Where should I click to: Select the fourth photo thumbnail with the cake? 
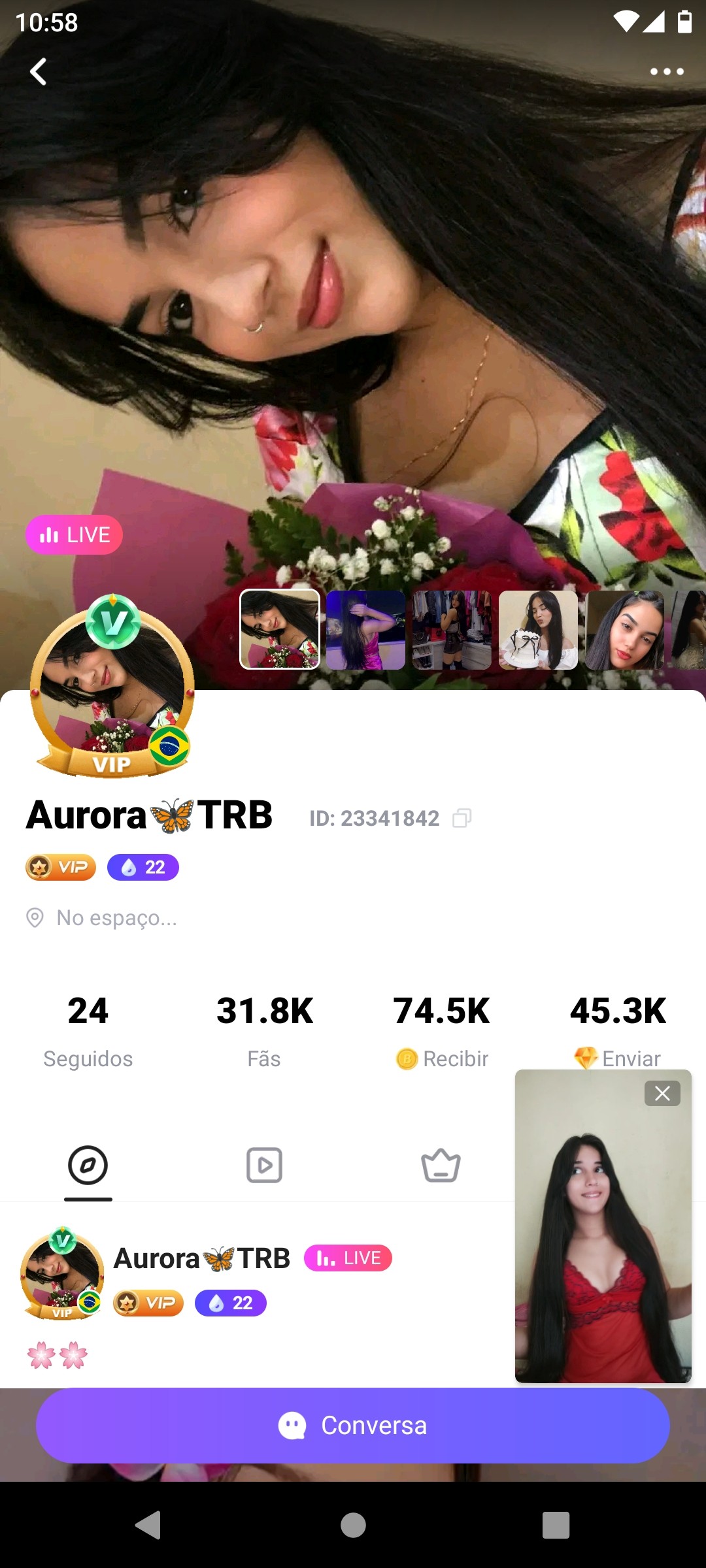tap(538, 630)
